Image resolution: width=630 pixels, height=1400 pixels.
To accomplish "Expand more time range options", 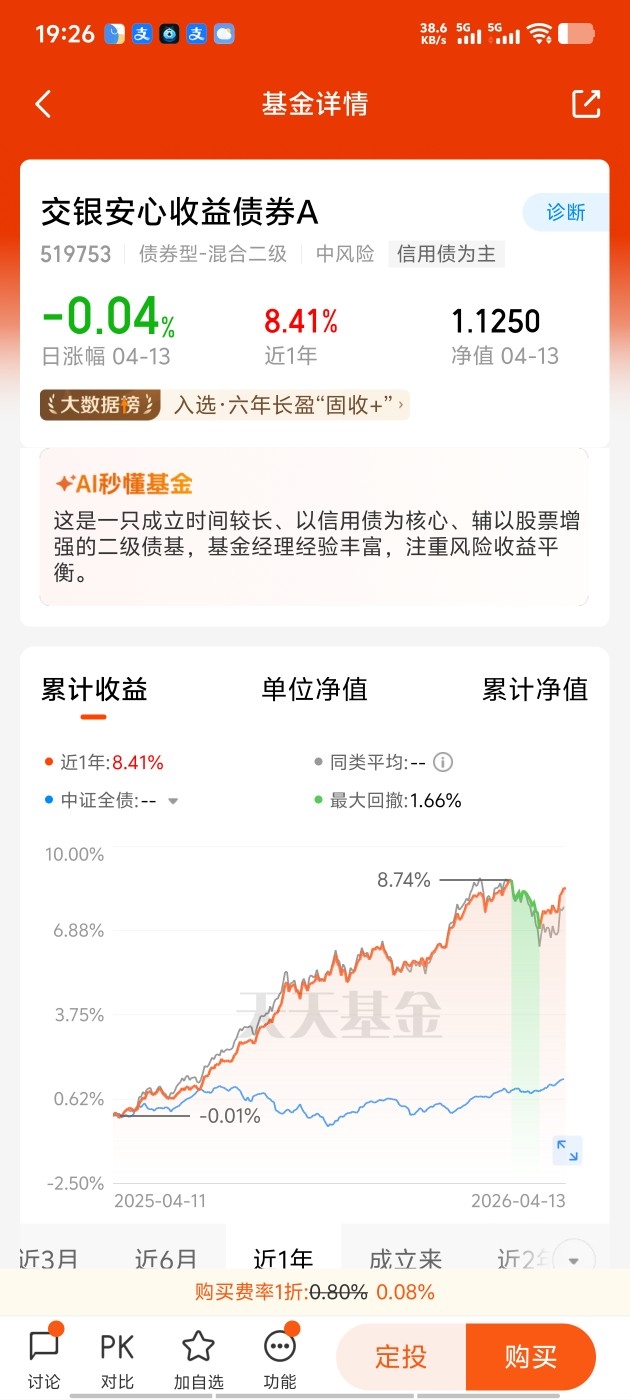I will click(574, 1260).
